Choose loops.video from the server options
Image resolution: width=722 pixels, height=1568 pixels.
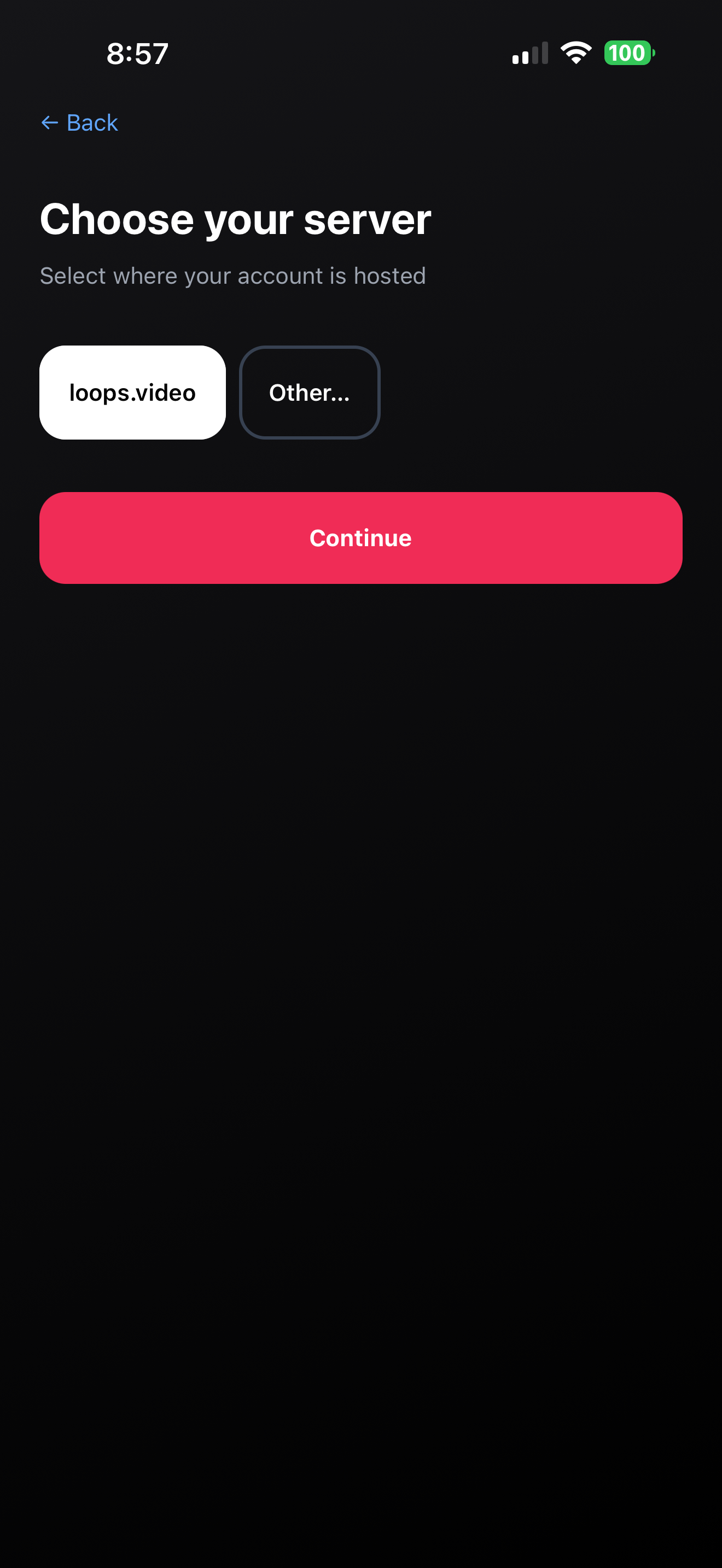tap(132, 392)
